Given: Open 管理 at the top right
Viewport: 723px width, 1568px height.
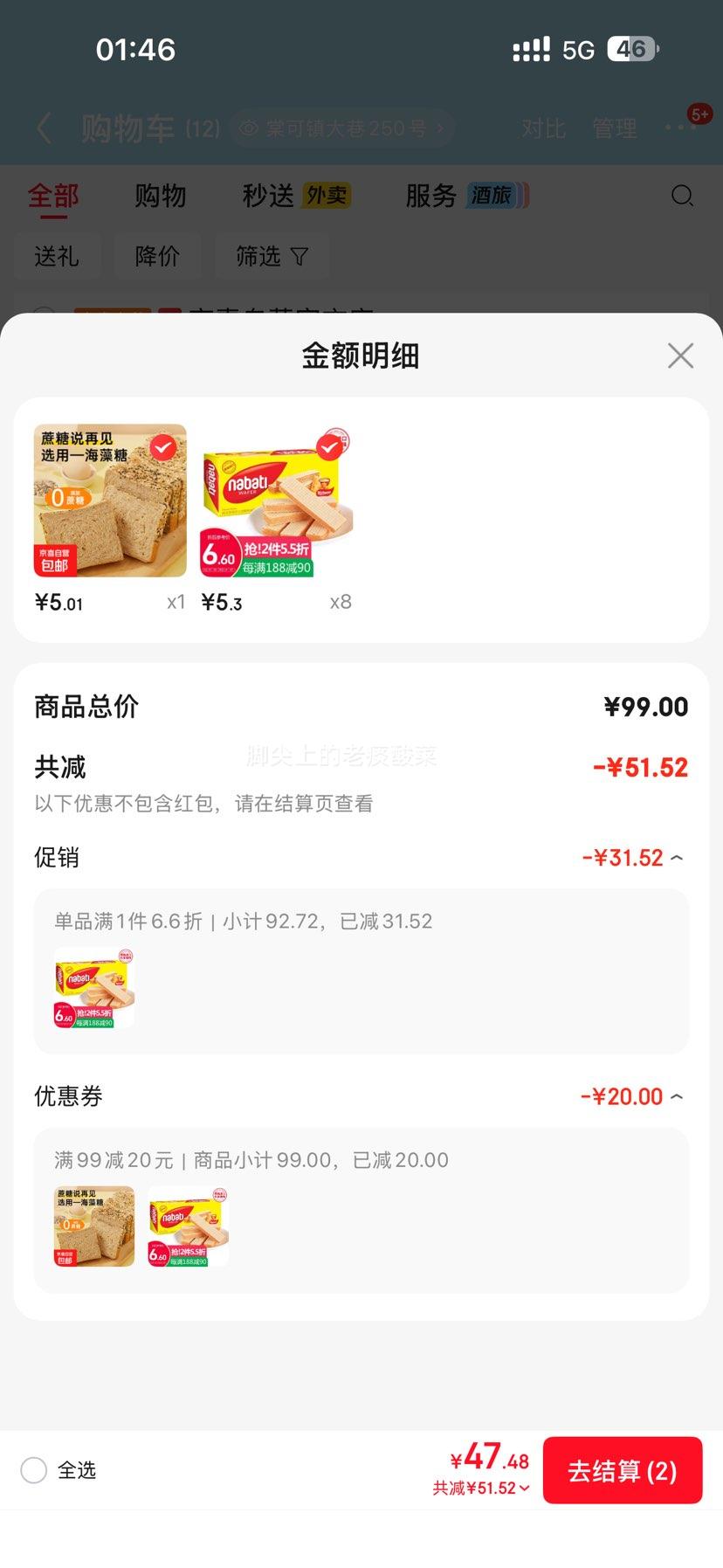Looking at the screenshot, I should [615, 128].
